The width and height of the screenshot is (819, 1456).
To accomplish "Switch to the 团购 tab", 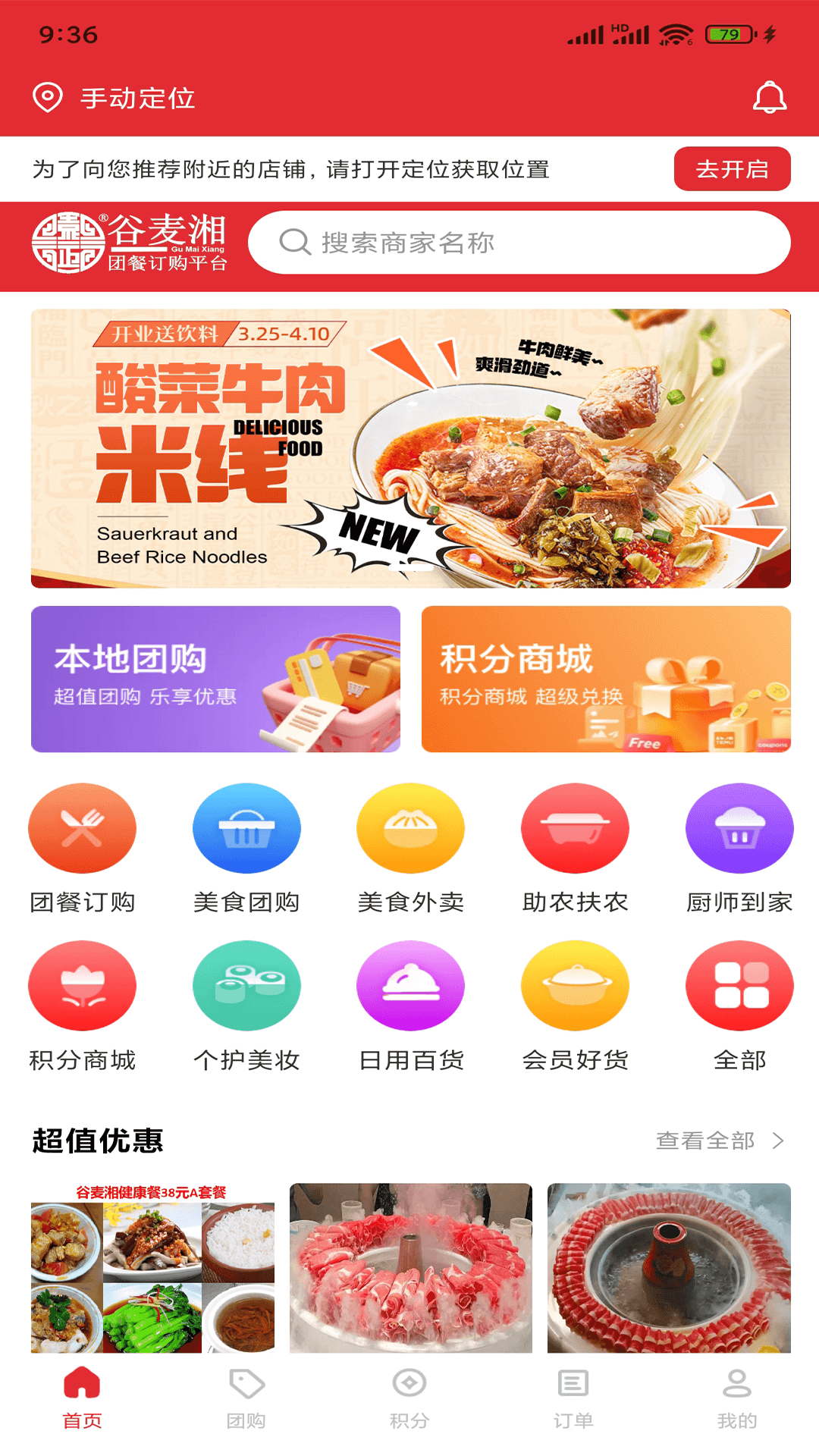I will pos(246,1398).
